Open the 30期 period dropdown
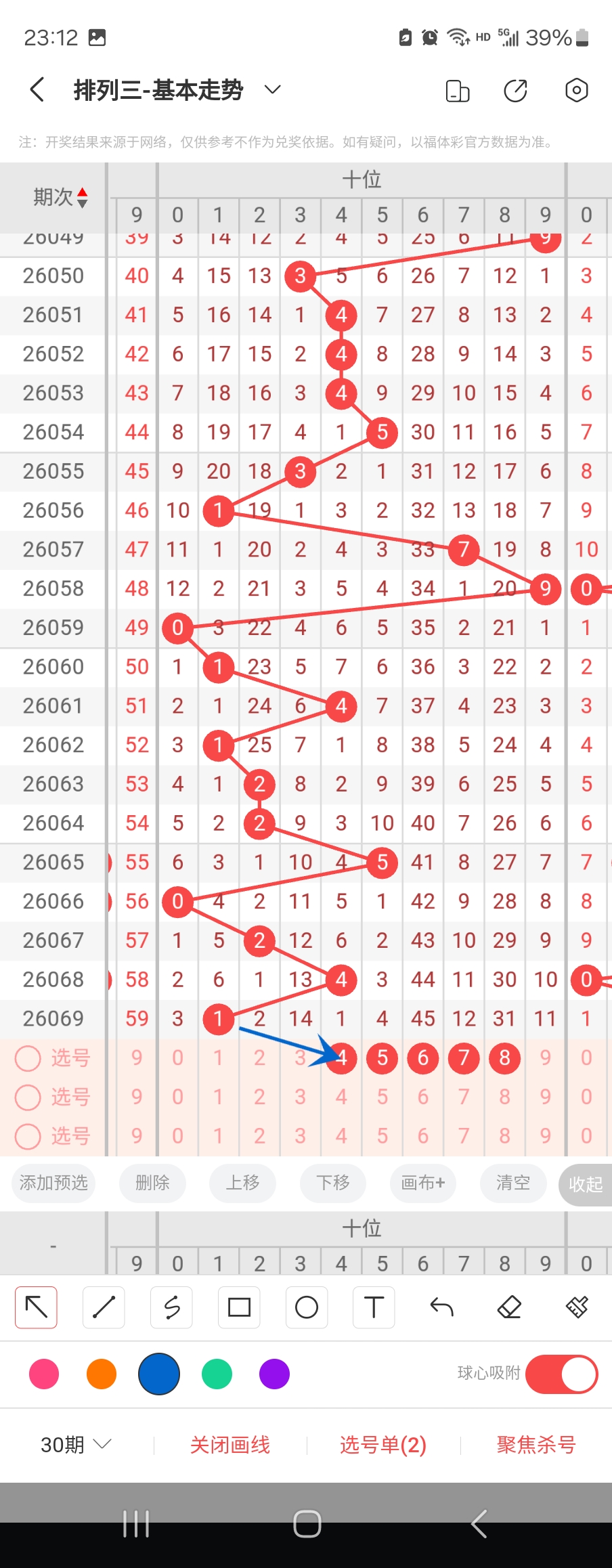The width and height of the screenshot is (612, 1568). point(74,1445)
